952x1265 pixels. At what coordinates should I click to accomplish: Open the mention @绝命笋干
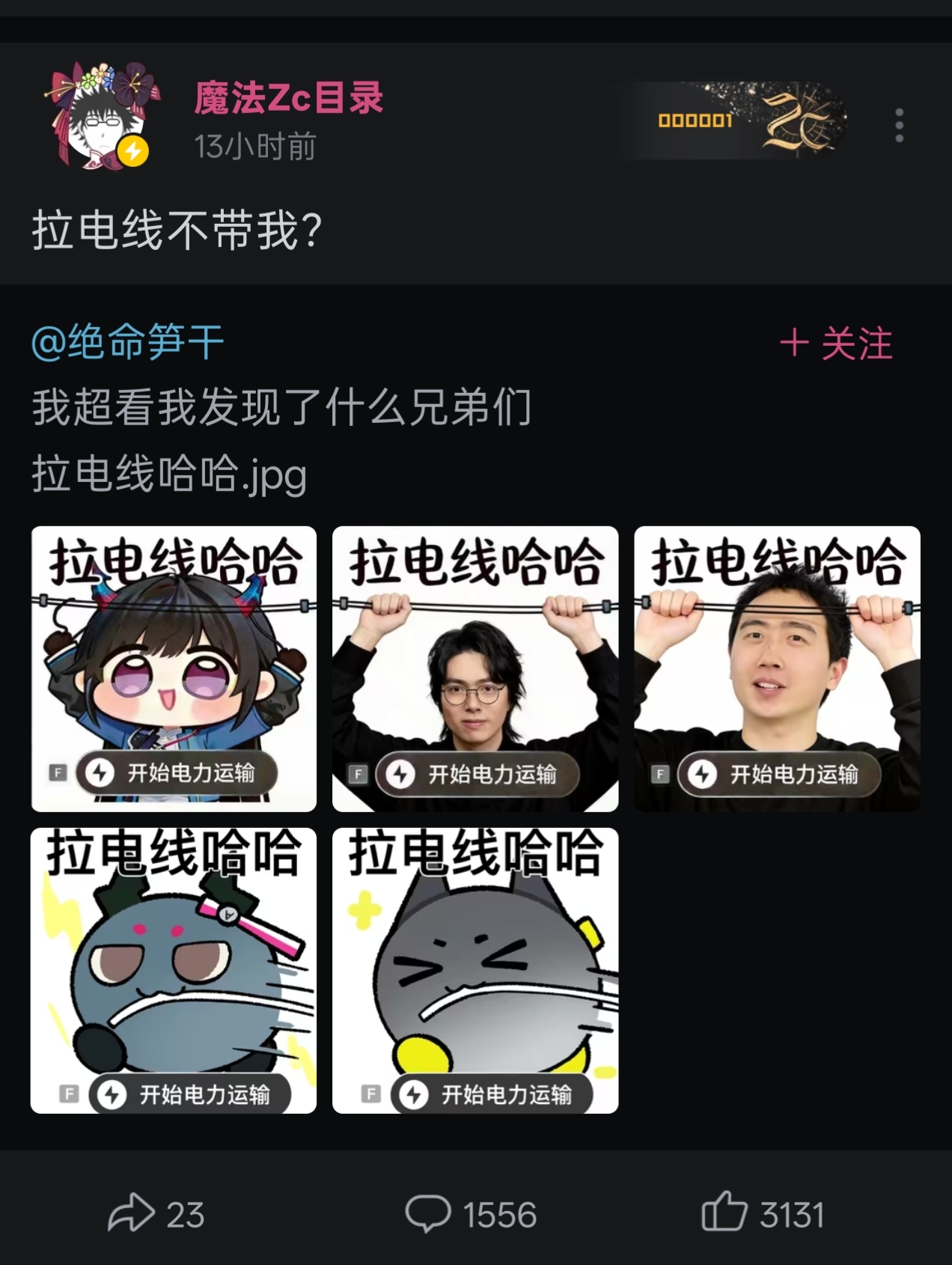pos(128,343)
